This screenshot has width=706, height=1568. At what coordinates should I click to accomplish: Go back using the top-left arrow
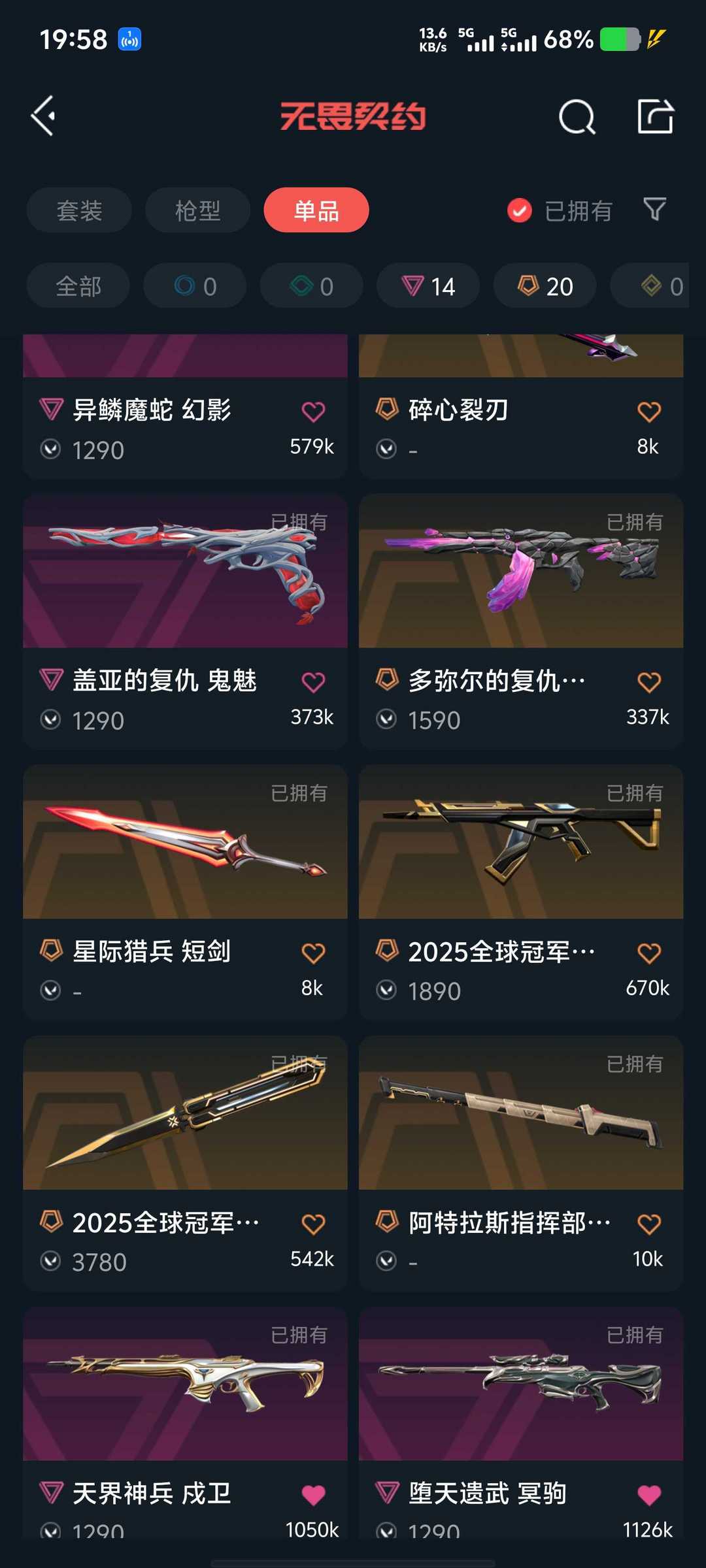tap(44, 116)
